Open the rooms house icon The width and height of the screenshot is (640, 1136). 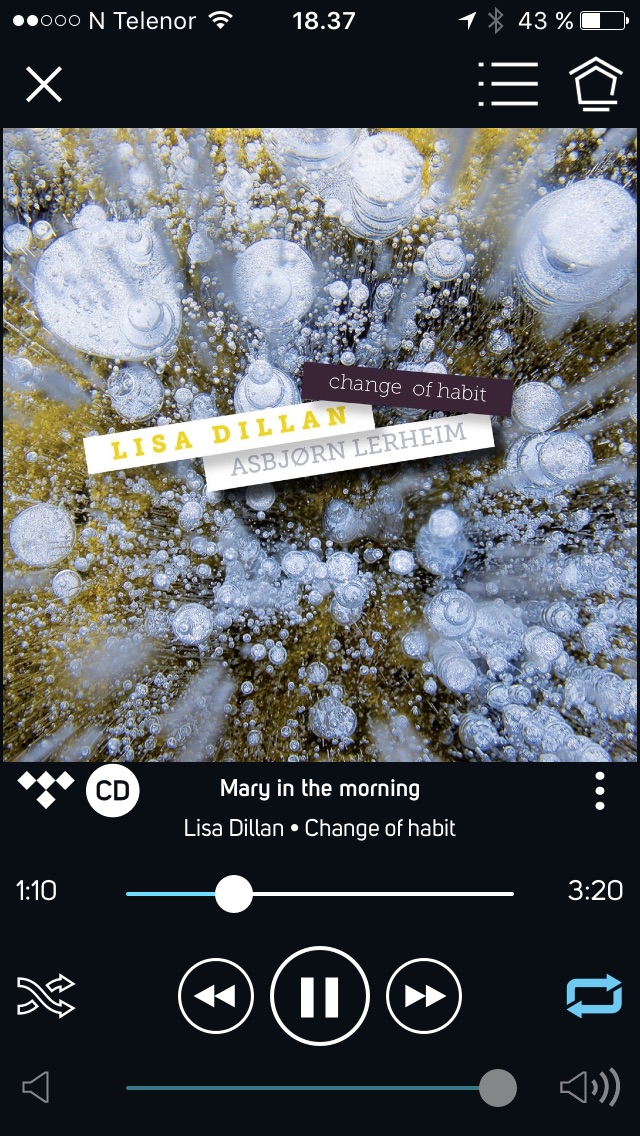(x=595, y=85)
